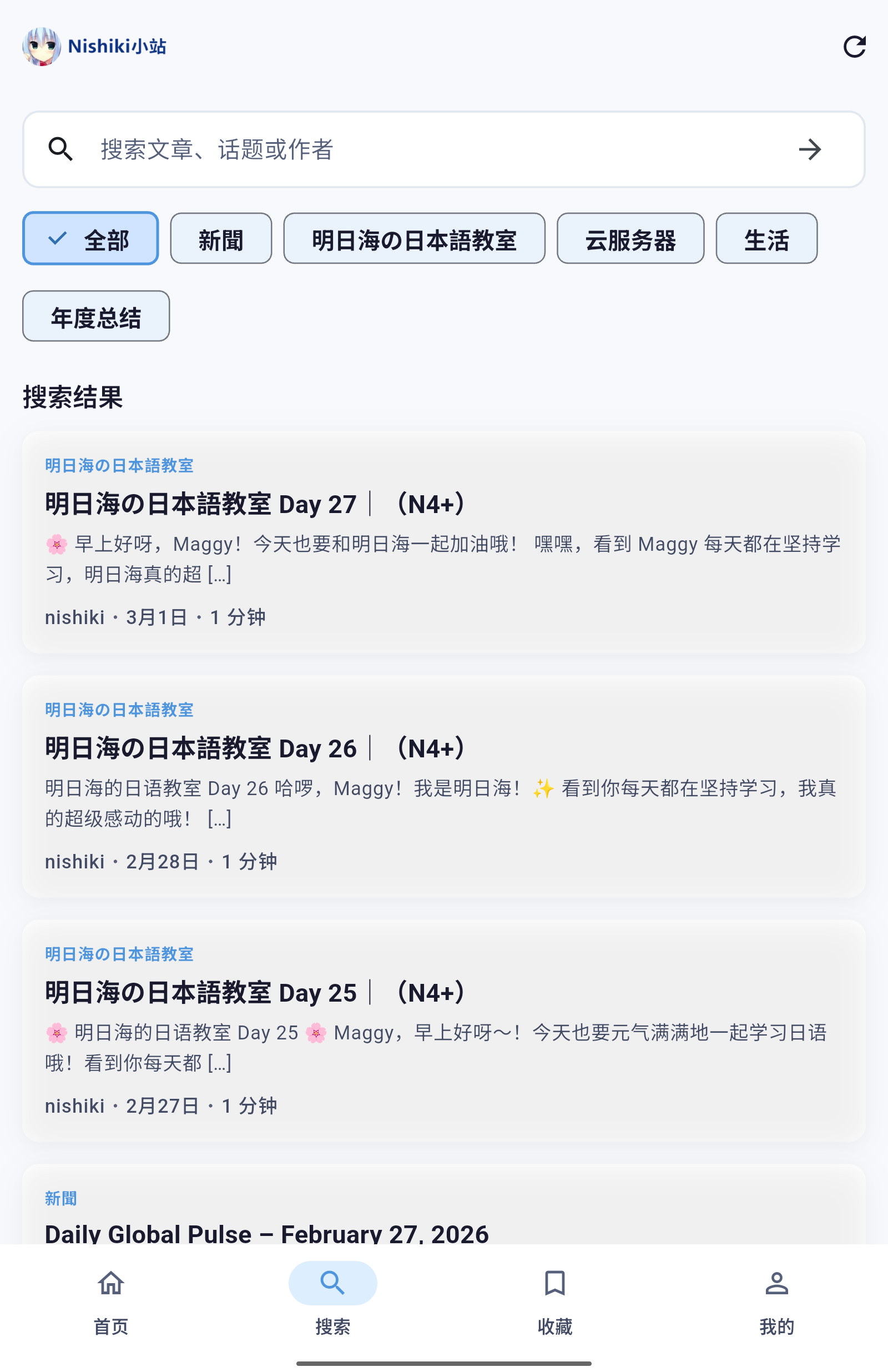The width and height of the screenshot is (888, 1372).
Task: Click the refresh icon at top right
Action: point(855,47)
